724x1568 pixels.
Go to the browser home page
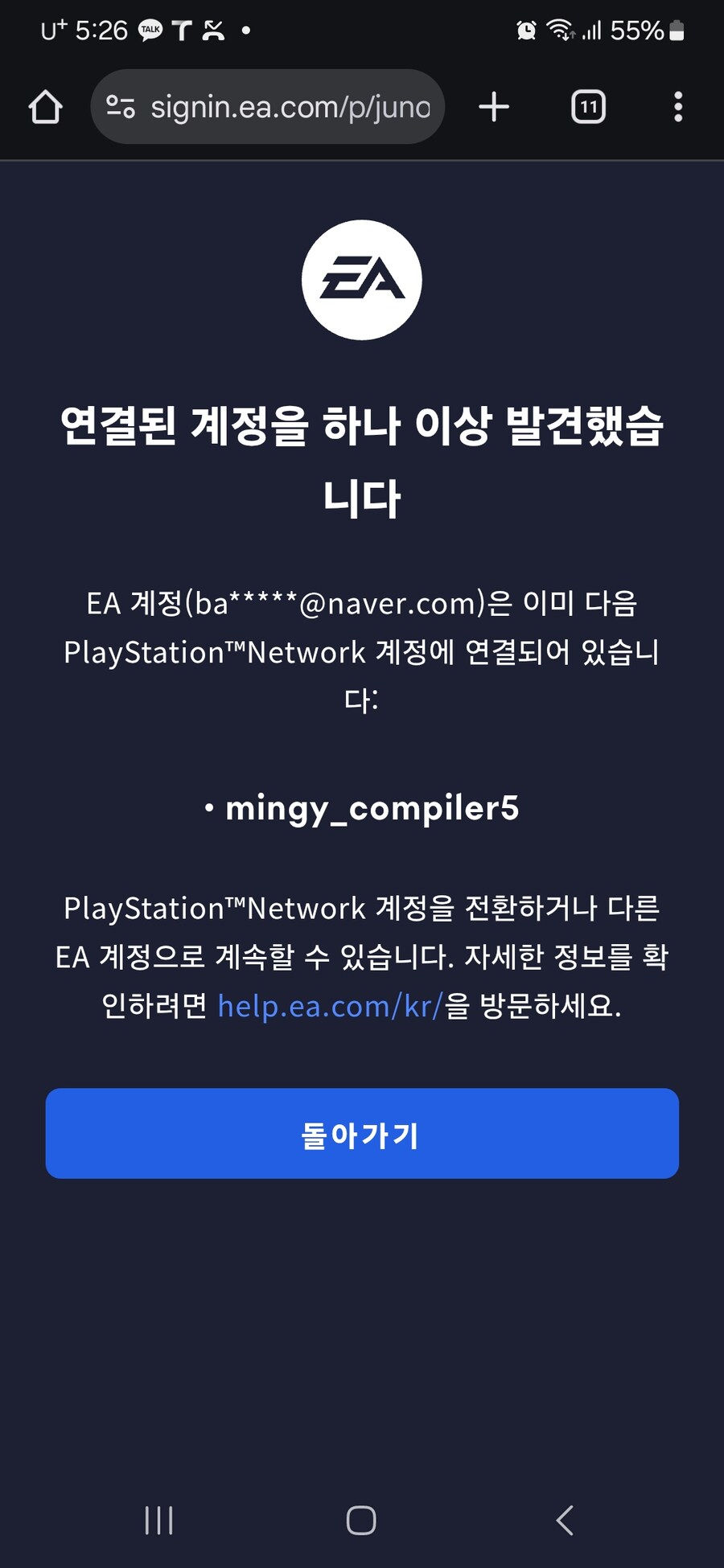click(46, 107)
